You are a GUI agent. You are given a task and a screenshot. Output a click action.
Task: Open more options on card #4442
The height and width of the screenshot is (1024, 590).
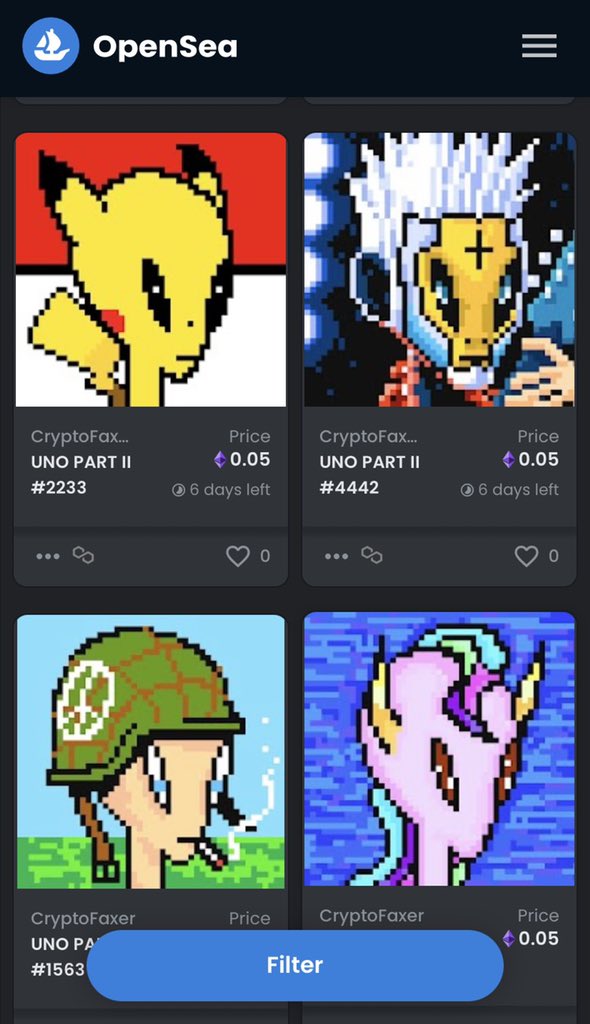click(336, 556)
